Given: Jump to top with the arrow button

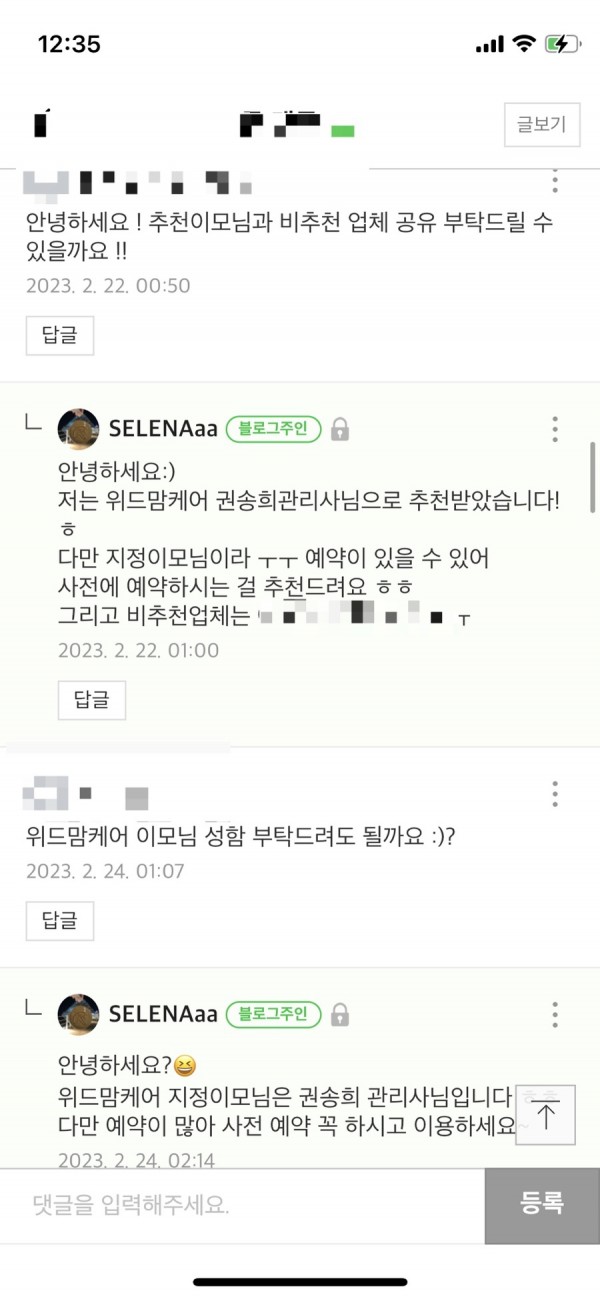Looking at the screenshot, I should [x=546, y=1115].
